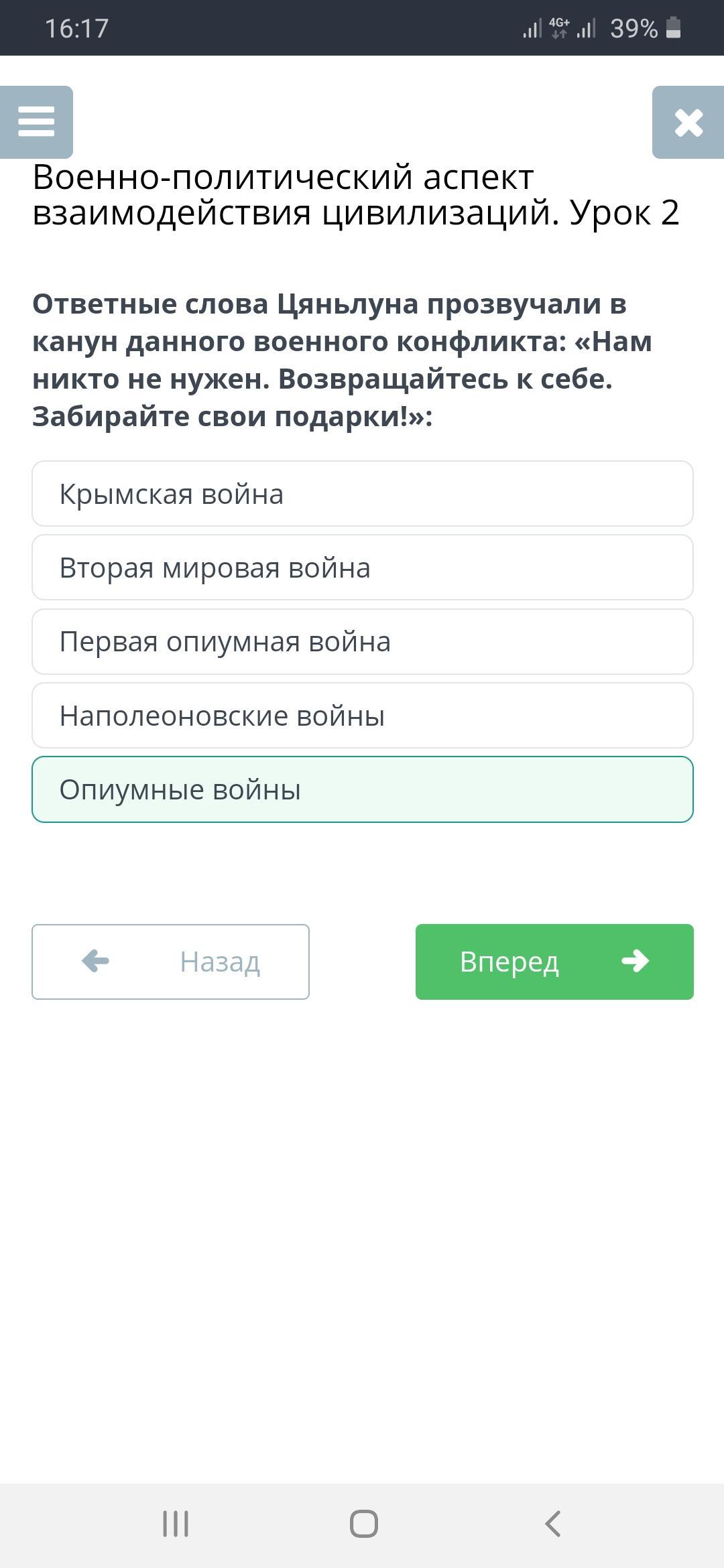724x1568 pixels.
Task: Select Наполеоновские войны as answer
Action: (363, 716)
